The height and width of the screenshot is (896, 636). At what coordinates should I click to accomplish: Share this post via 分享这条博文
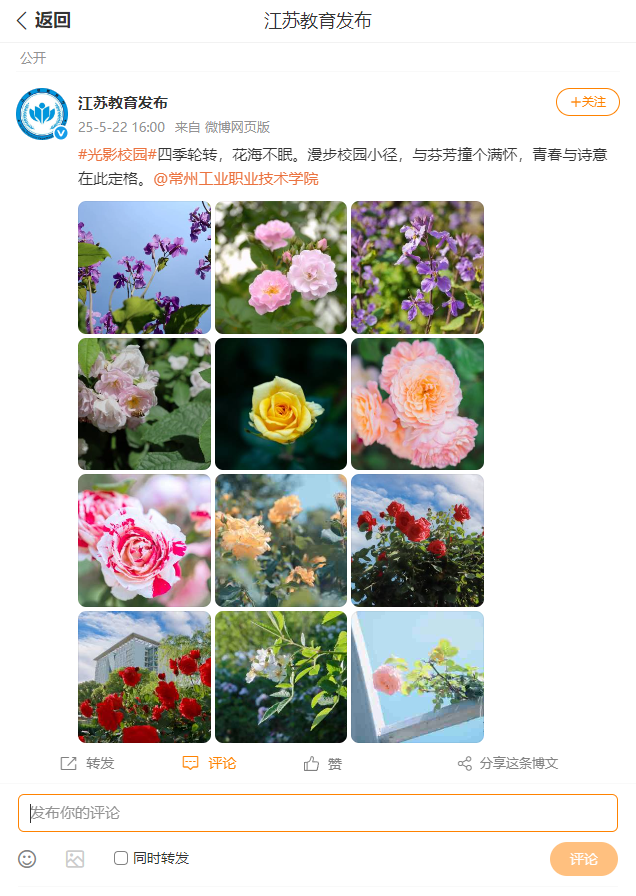coord(508,763)
